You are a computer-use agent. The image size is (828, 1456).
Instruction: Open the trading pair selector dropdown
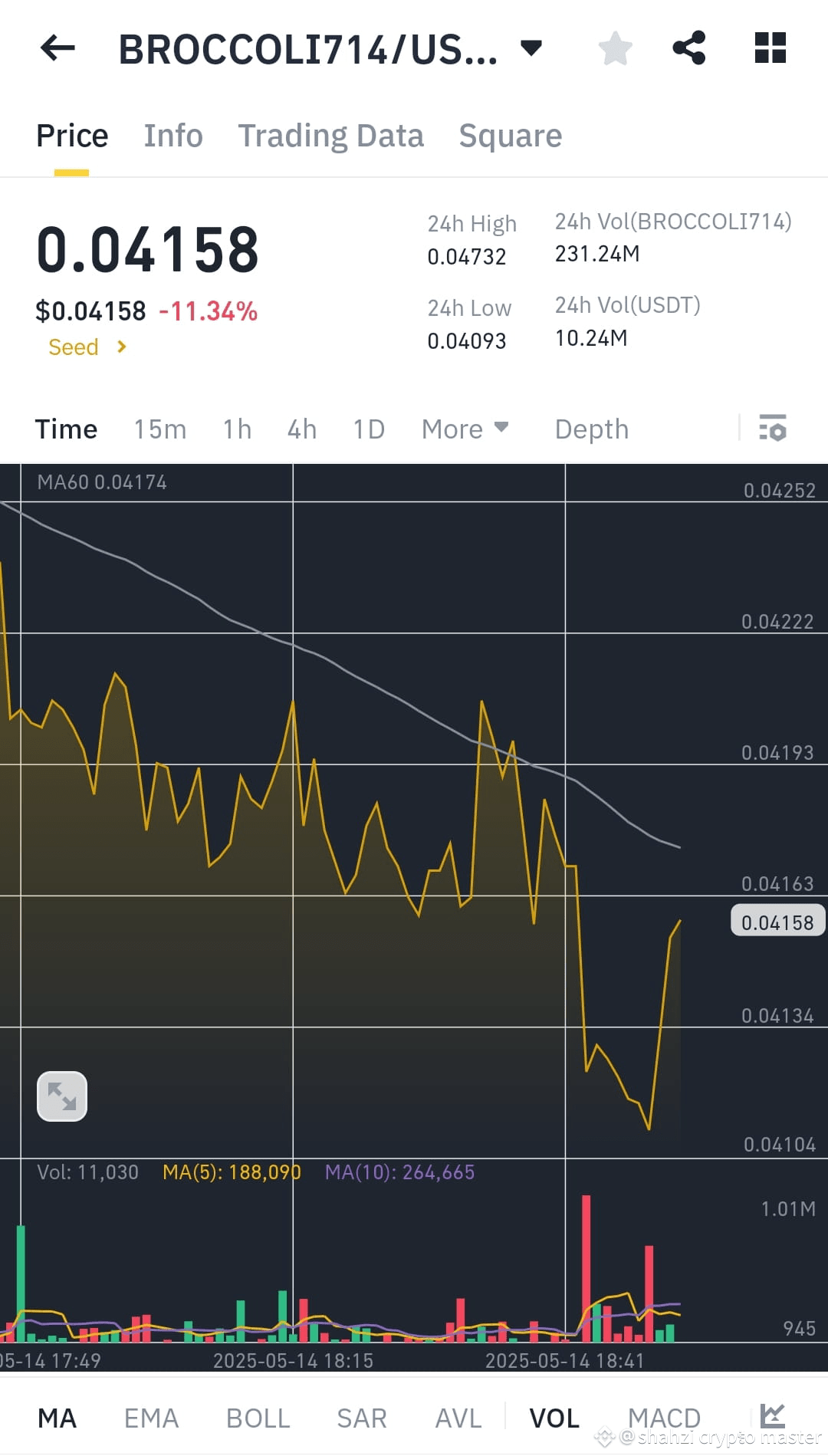pyautogui.click(x=531, y=48)
